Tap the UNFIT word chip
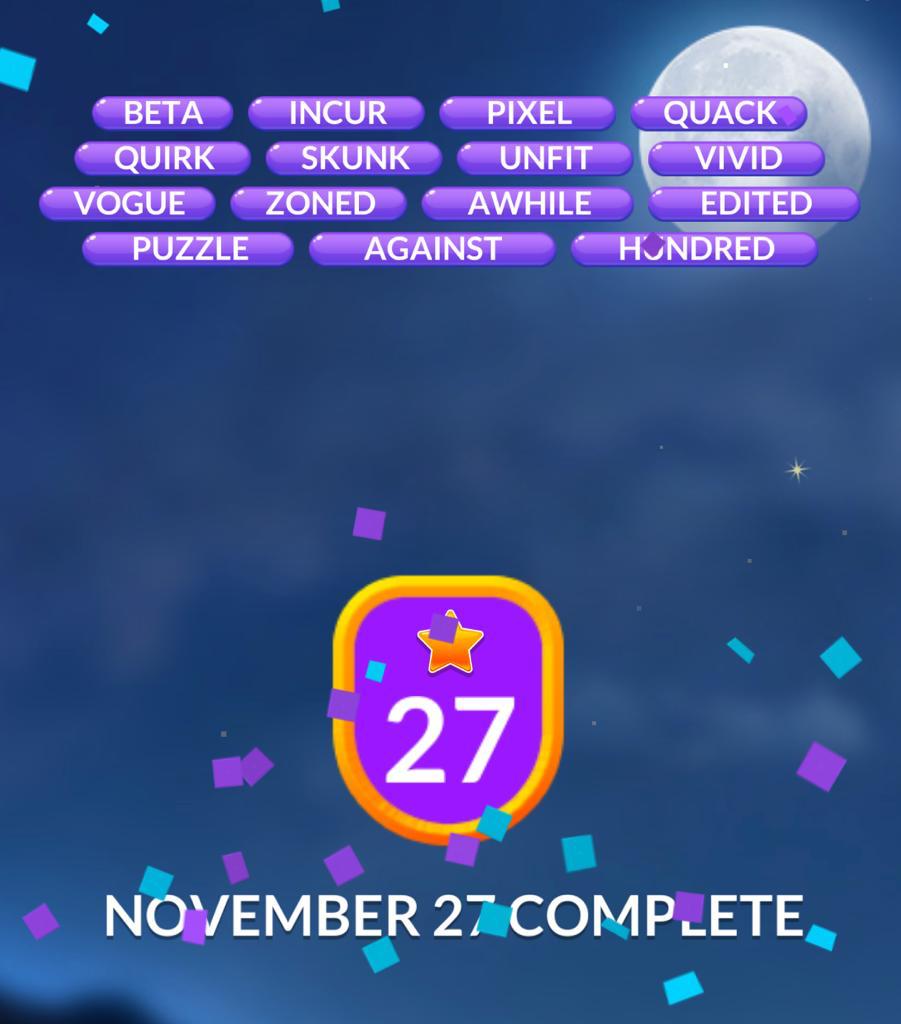The width and height of the screenshot is (901, 1024). tap(545, 158)
